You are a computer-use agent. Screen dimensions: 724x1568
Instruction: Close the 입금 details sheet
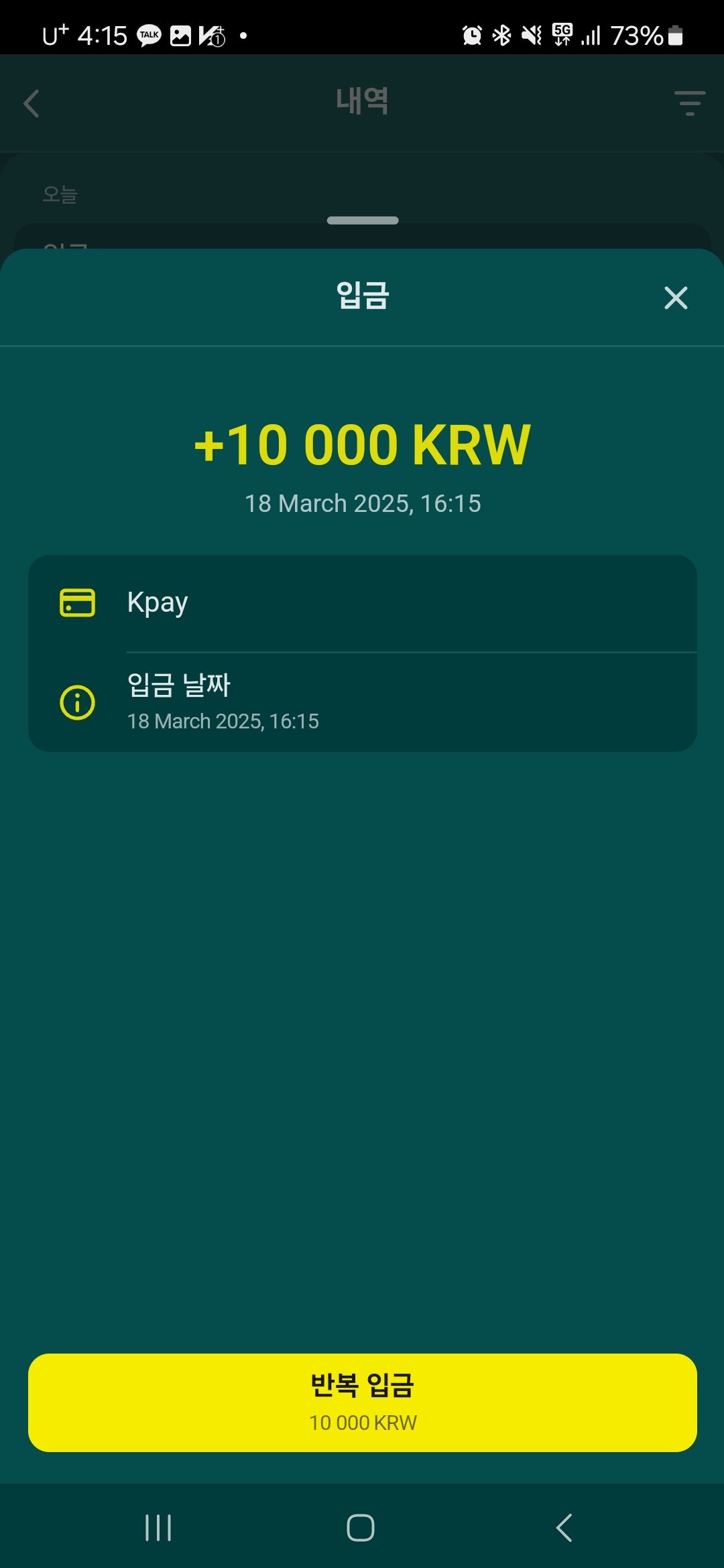tap(675, 298)
